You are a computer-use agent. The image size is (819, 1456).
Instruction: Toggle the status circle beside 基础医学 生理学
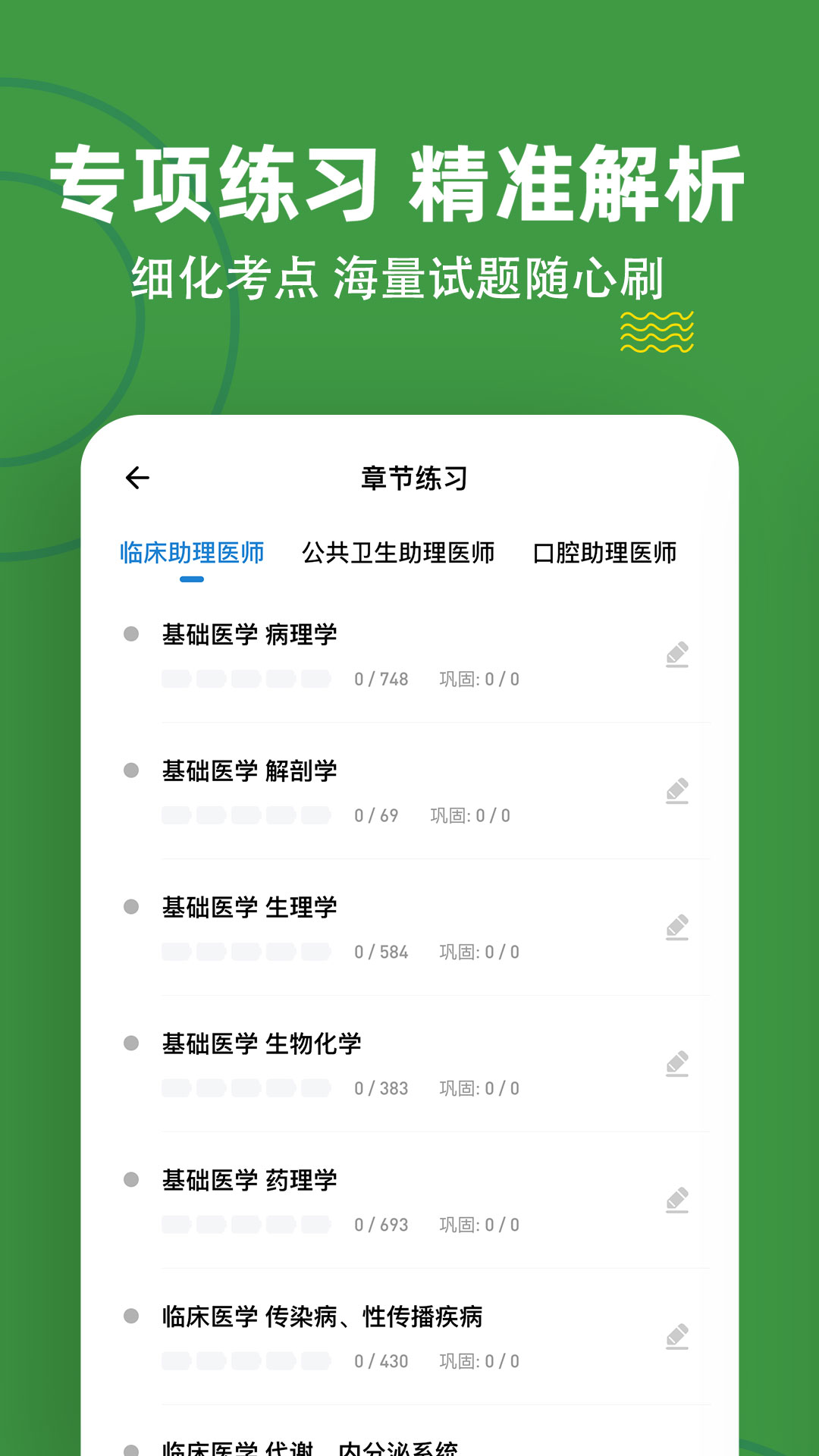130,908
